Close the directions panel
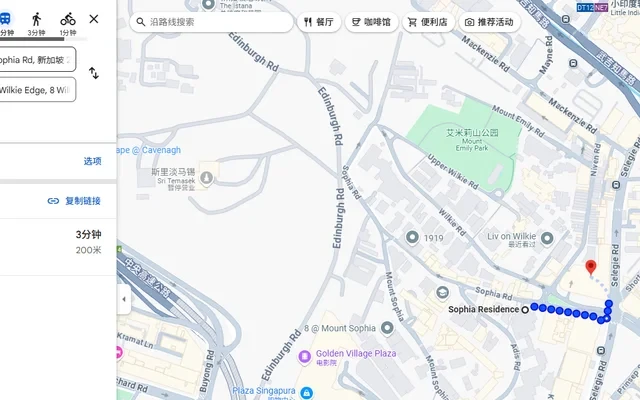The width and height of the screenshot is (640, 400). pyautogui.click(x=94, y=19)
